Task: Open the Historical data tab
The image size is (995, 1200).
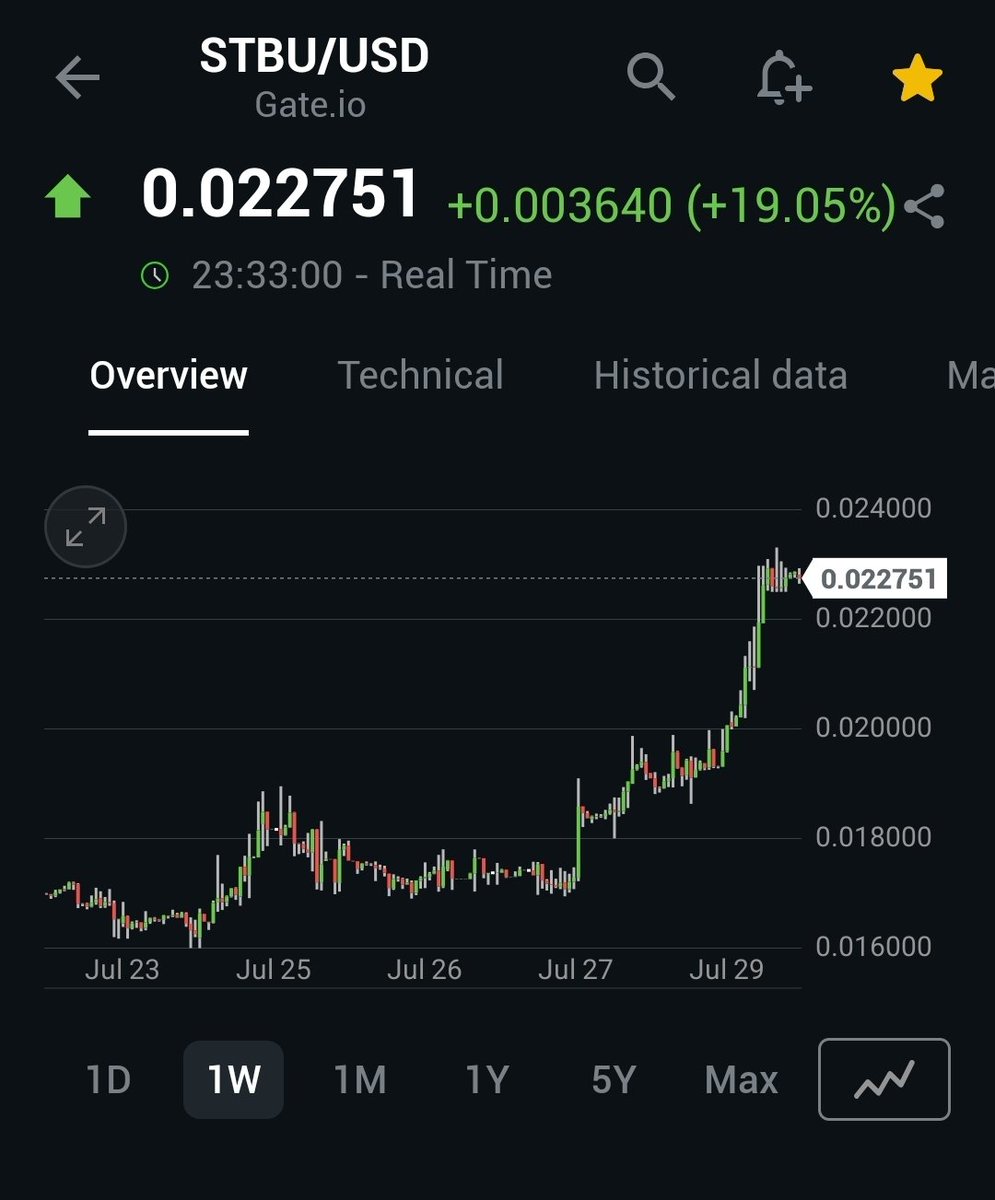Action: tap(720, 376)
